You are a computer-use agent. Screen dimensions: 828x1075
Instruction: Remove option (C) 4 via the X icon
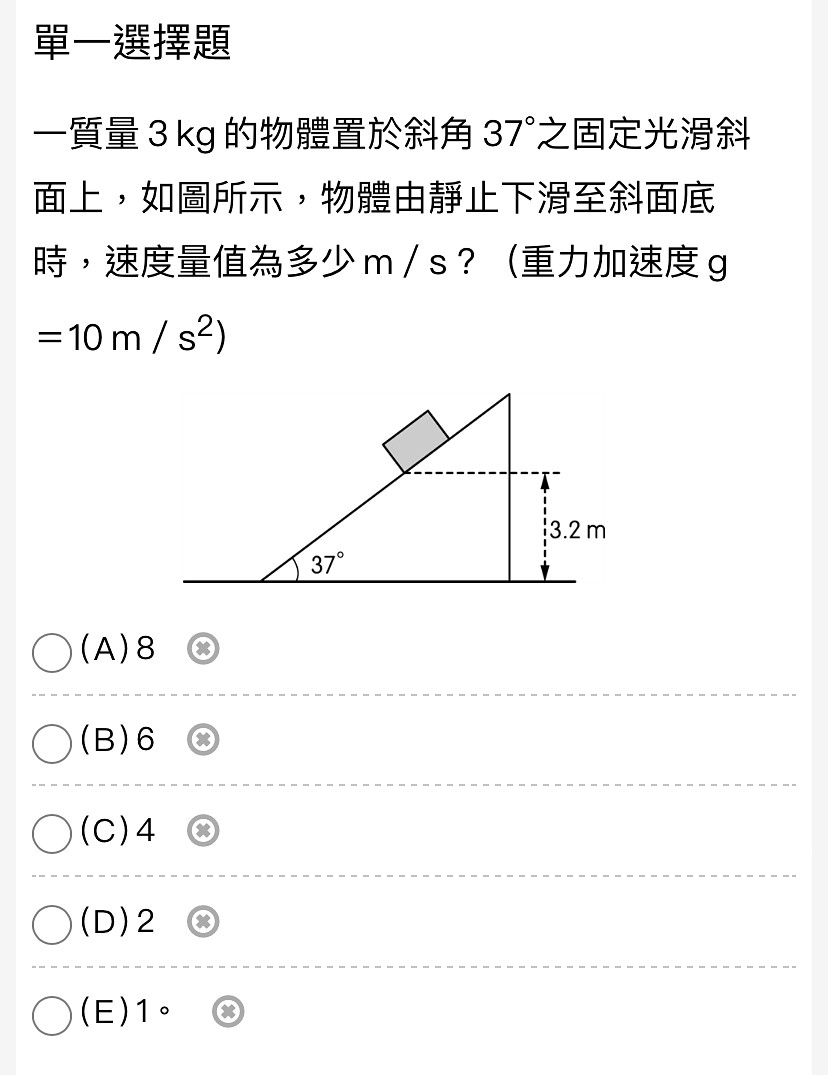coord(203,831)
